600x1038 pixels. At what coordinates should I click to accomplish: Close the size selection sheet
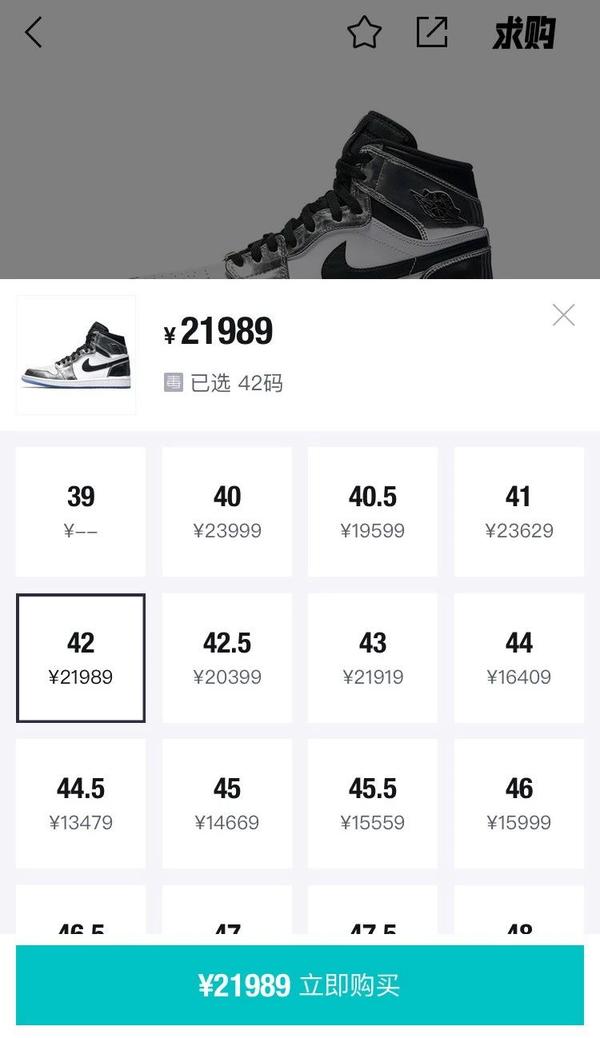pyautogui.click(x=563, y=315)
